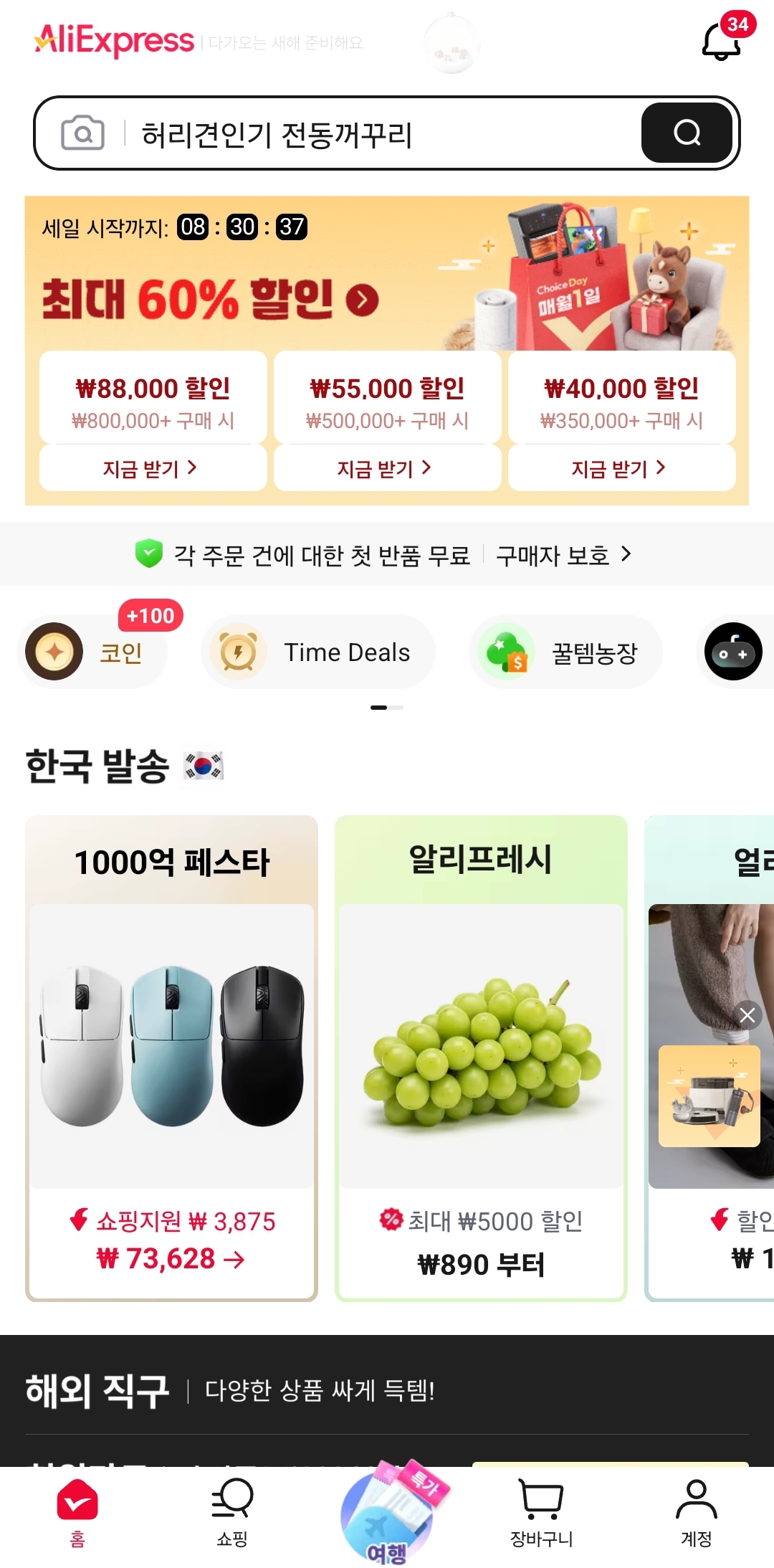Tap the black search magnifier button
The image size is (774, 1568).
[687, 133]
